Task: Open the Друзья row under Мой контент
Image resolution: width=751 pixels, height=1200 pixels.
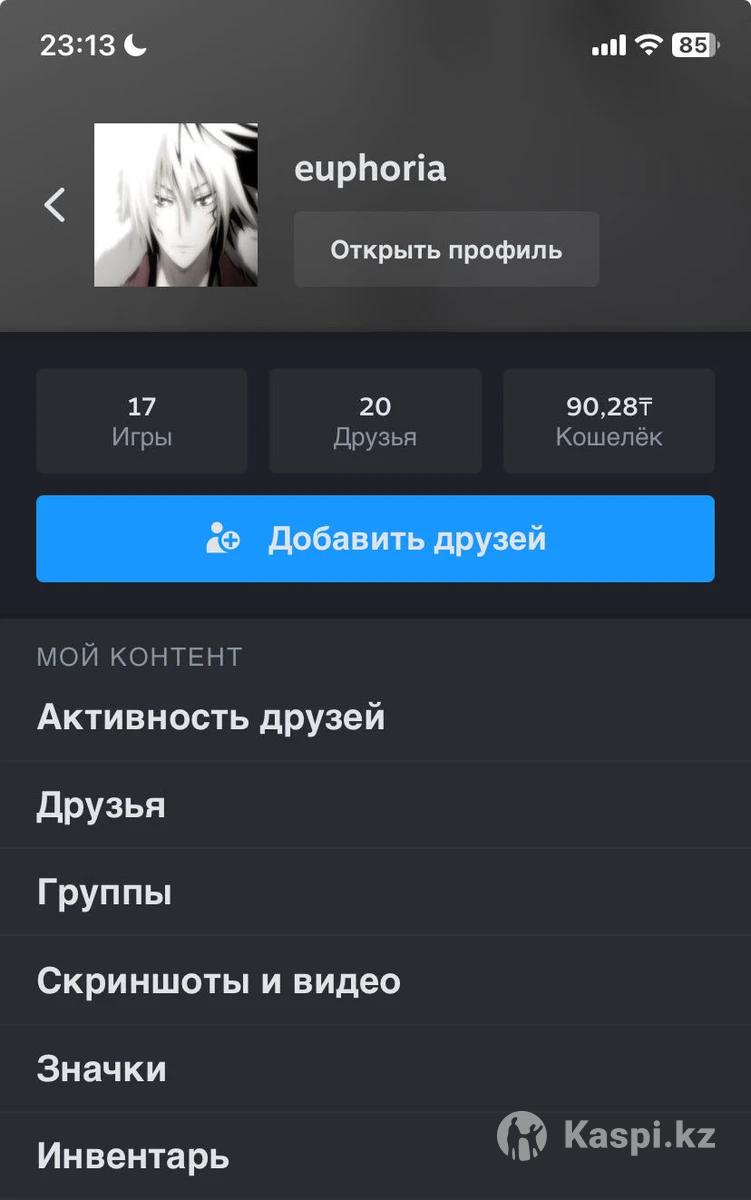Action: tap(101, 805)
